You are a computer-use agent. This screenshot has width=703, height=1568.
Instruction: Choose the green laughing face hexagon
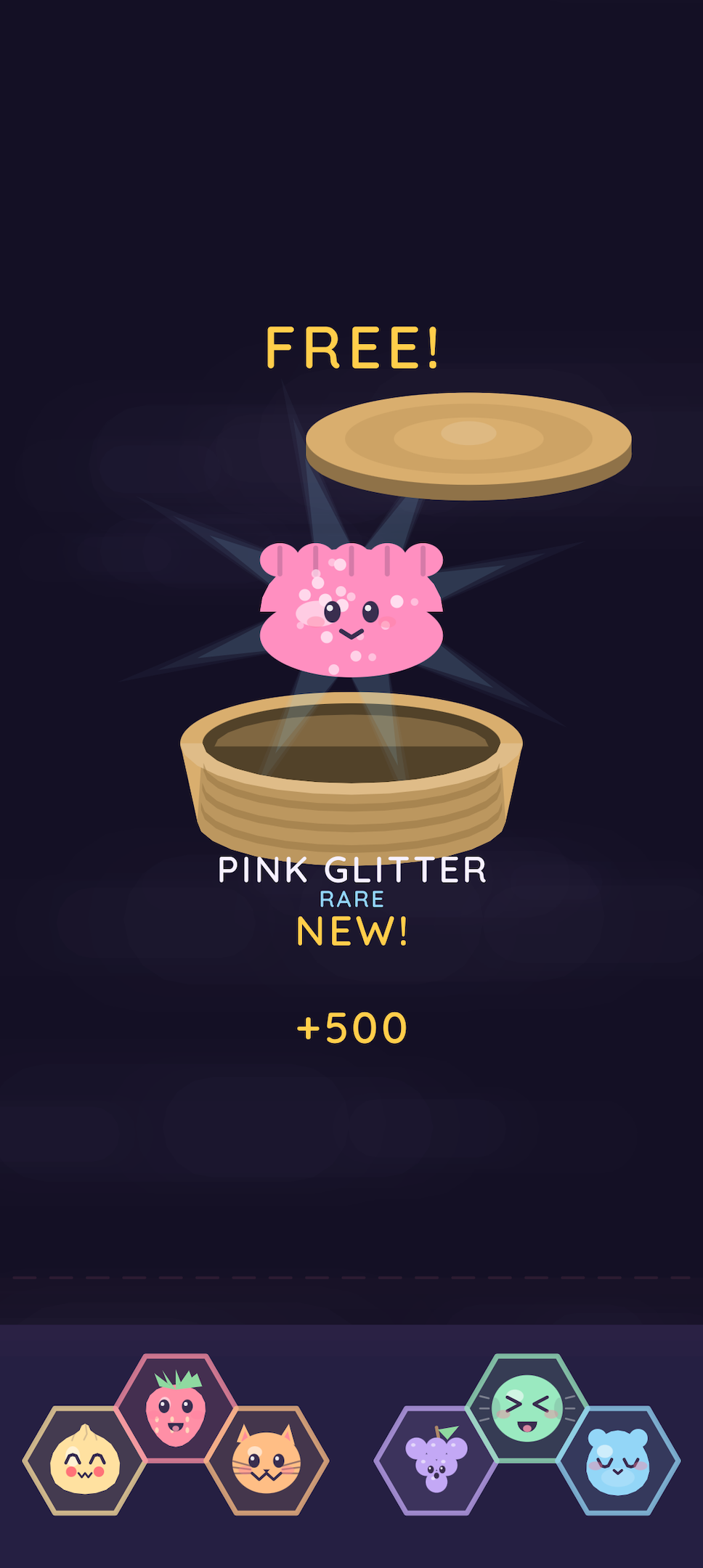(x=527, y=1408)
